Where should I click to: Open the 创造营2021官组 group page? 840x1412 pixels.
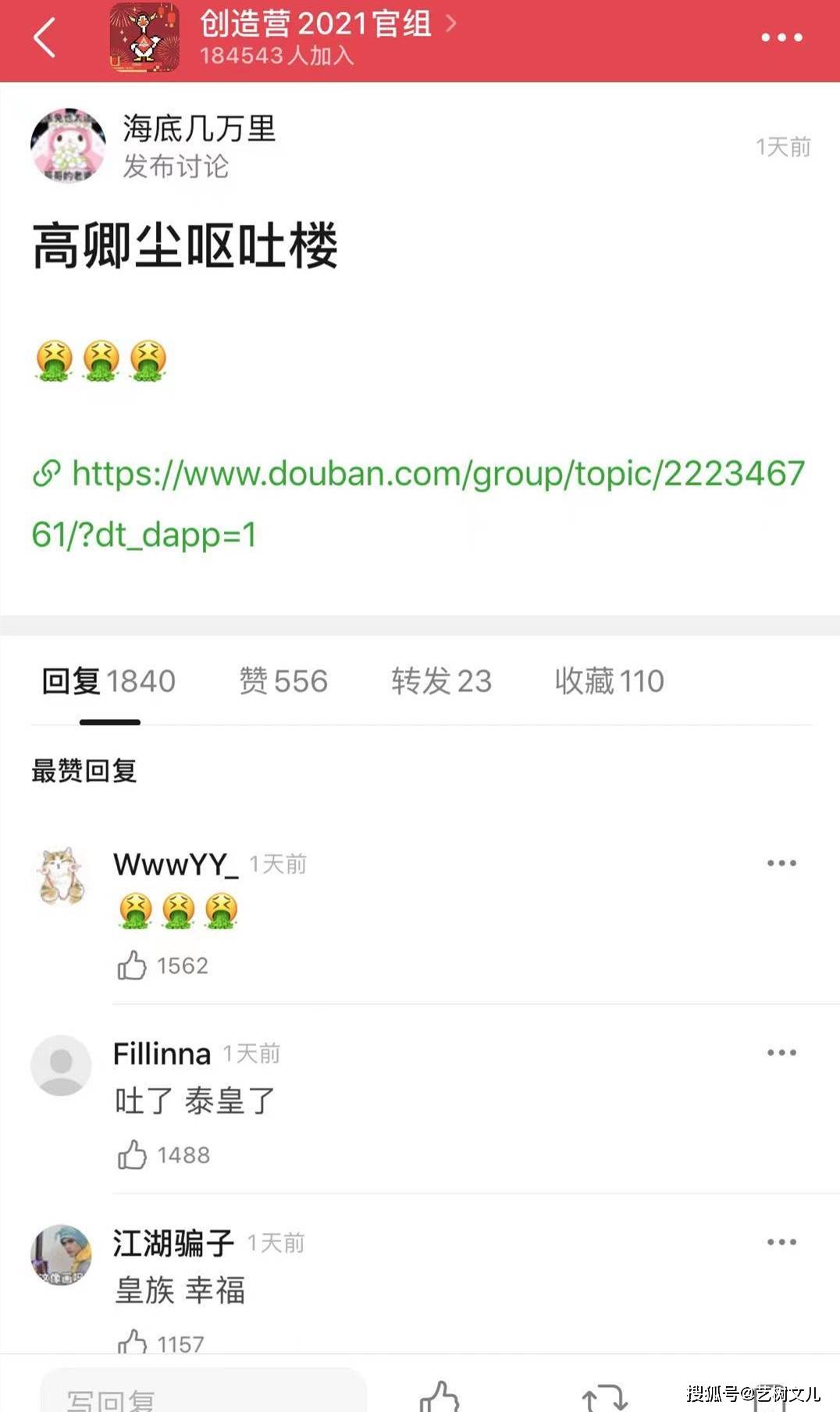coord(315,23)
